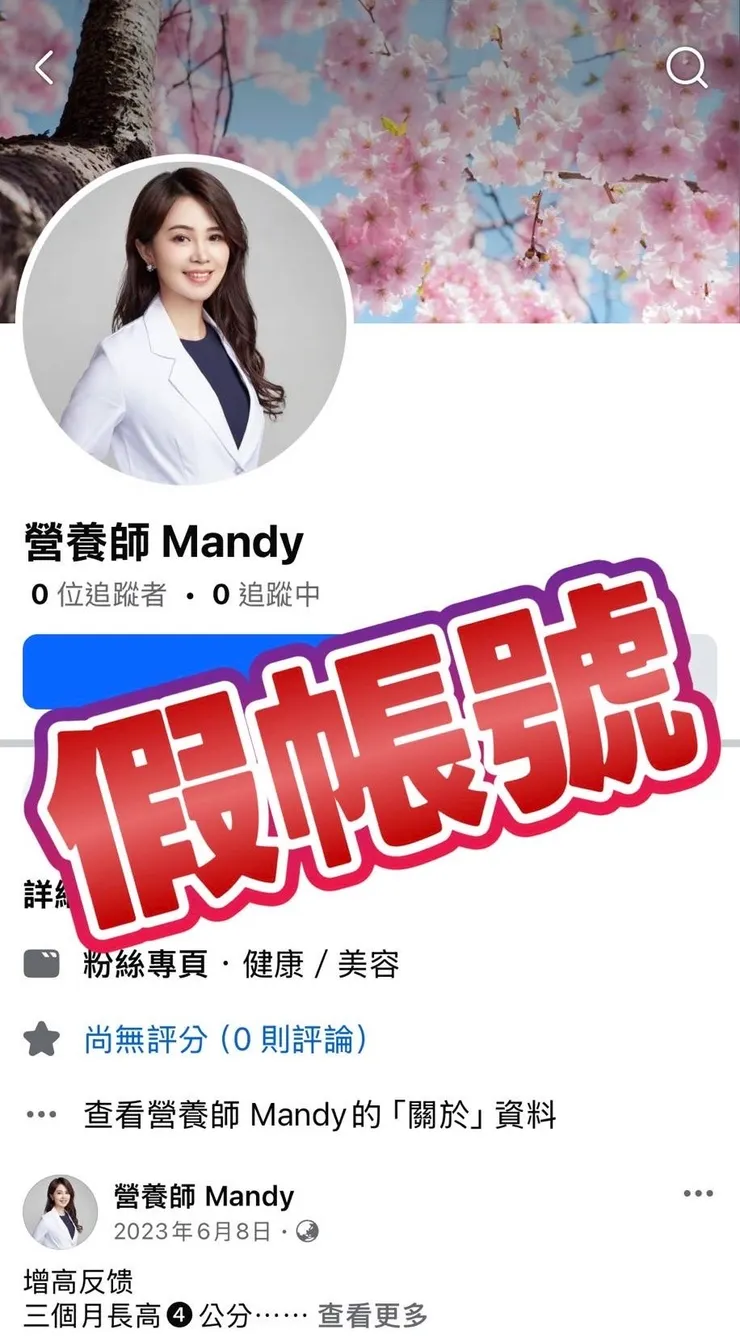Open 尚無評分 (0 則評論) reviews
Screen dimensions: 740x1339
pyautogui.click(x=231, y=1040)
